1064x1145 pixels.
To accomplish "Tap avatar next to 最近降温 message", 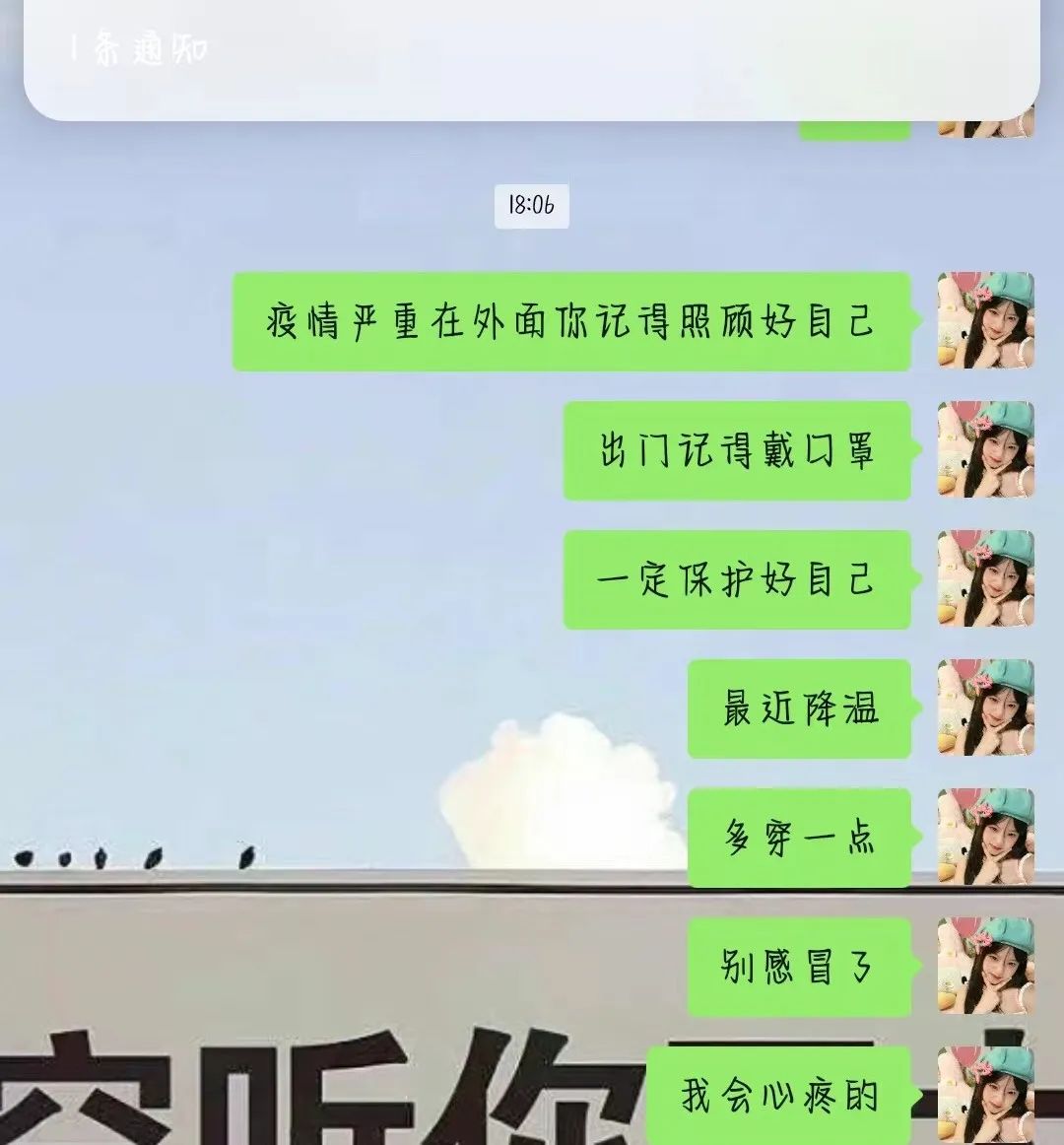I will (x=985, y=707).
